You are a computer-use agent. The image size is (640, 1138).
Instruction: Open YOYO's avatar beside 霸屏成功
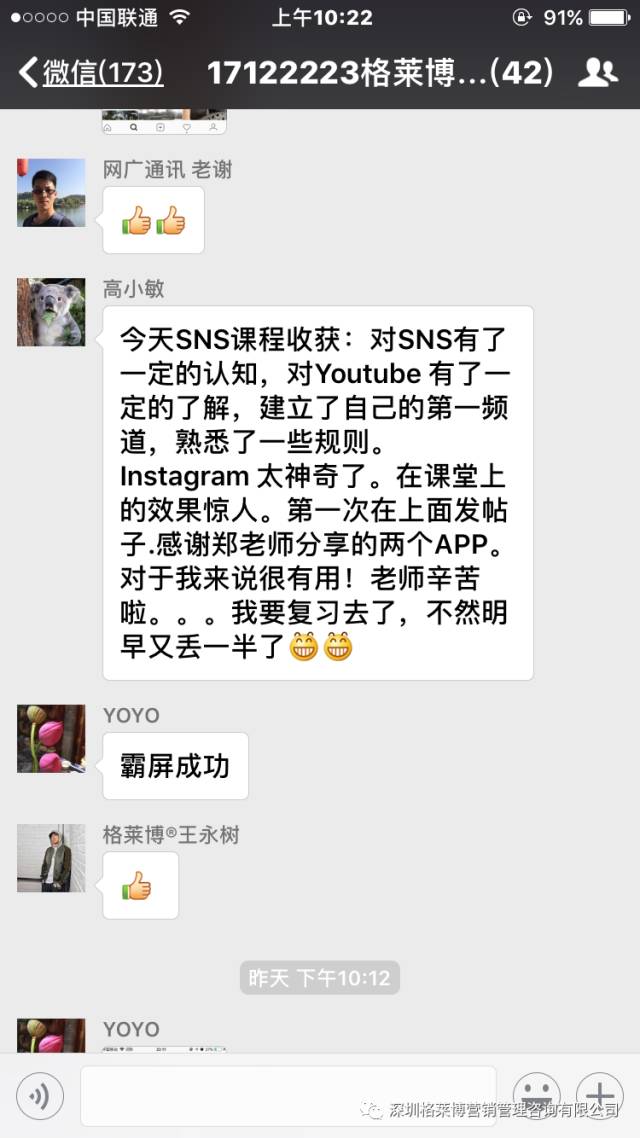[x=51, y=739]
